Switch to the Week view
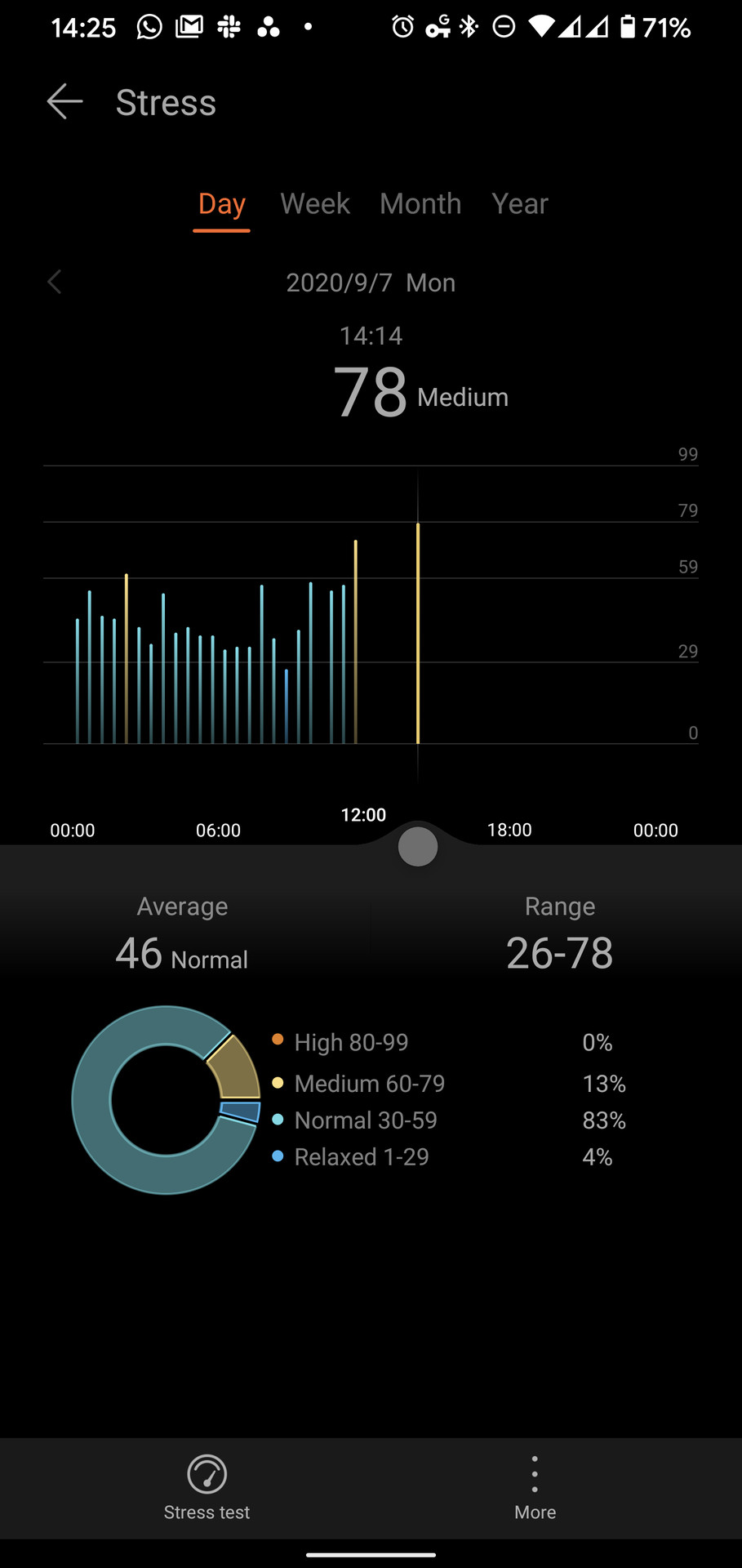The height and width of the screenshot is (1568, 742). click(315, 204)
